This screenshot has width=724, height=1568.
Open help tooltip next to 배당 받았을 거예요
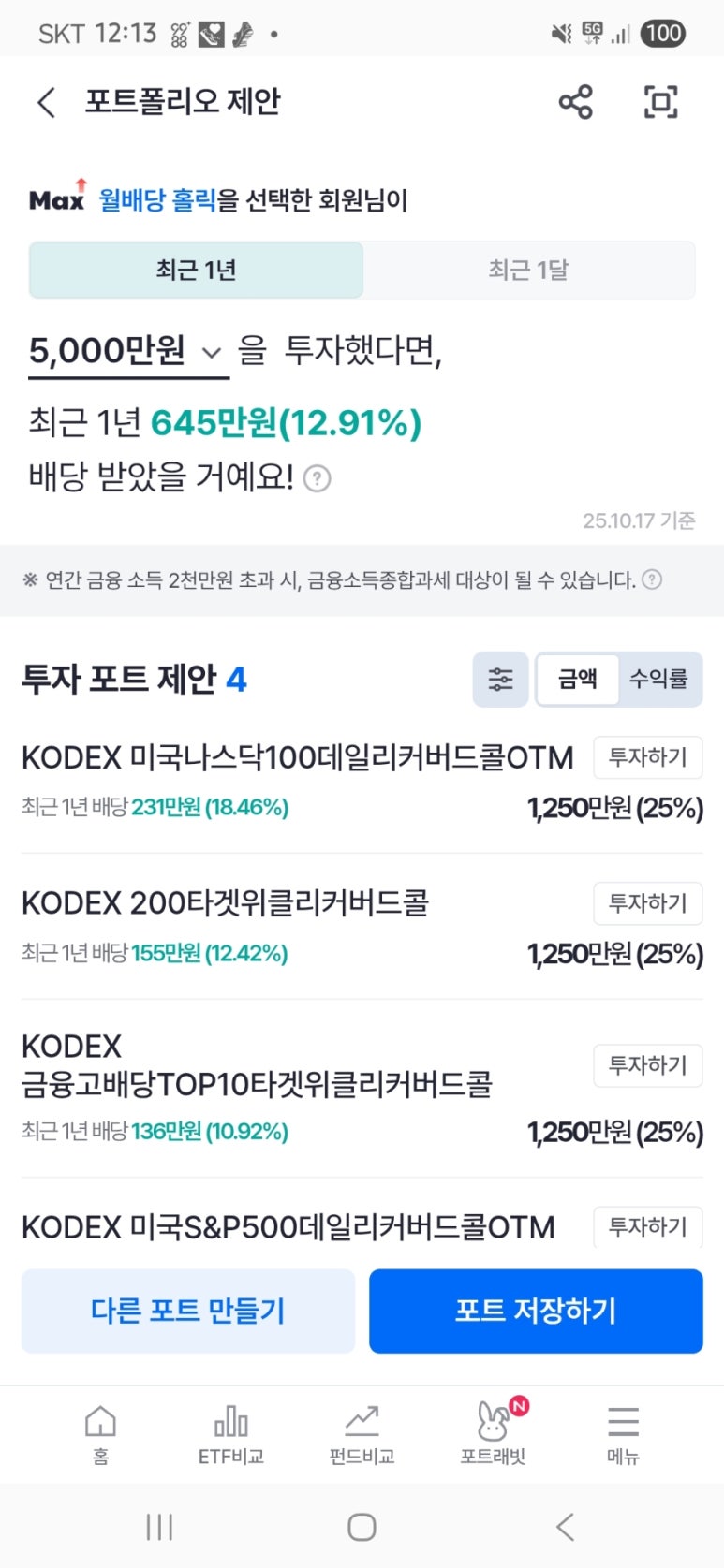pyautogui.click(x=318, y=478)
